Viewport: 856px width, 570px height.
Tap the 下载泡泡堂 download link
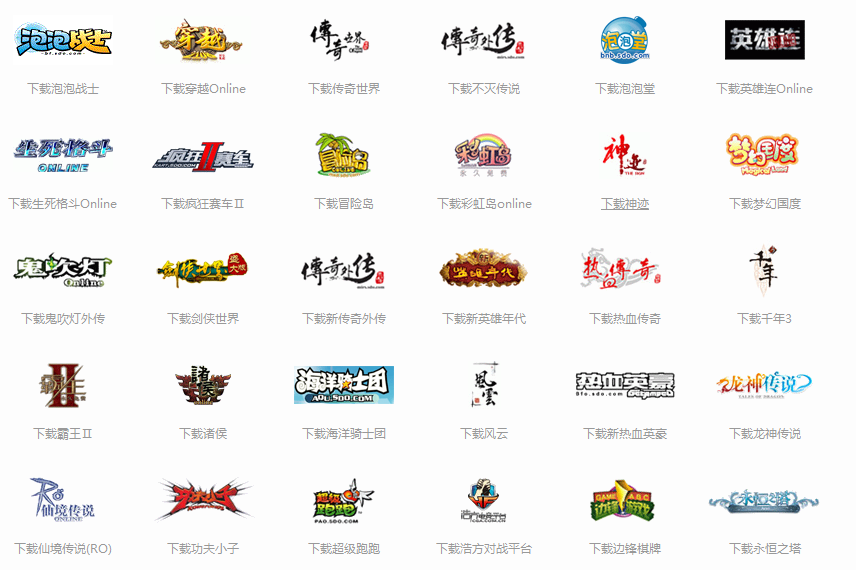[x=625, y=89]
